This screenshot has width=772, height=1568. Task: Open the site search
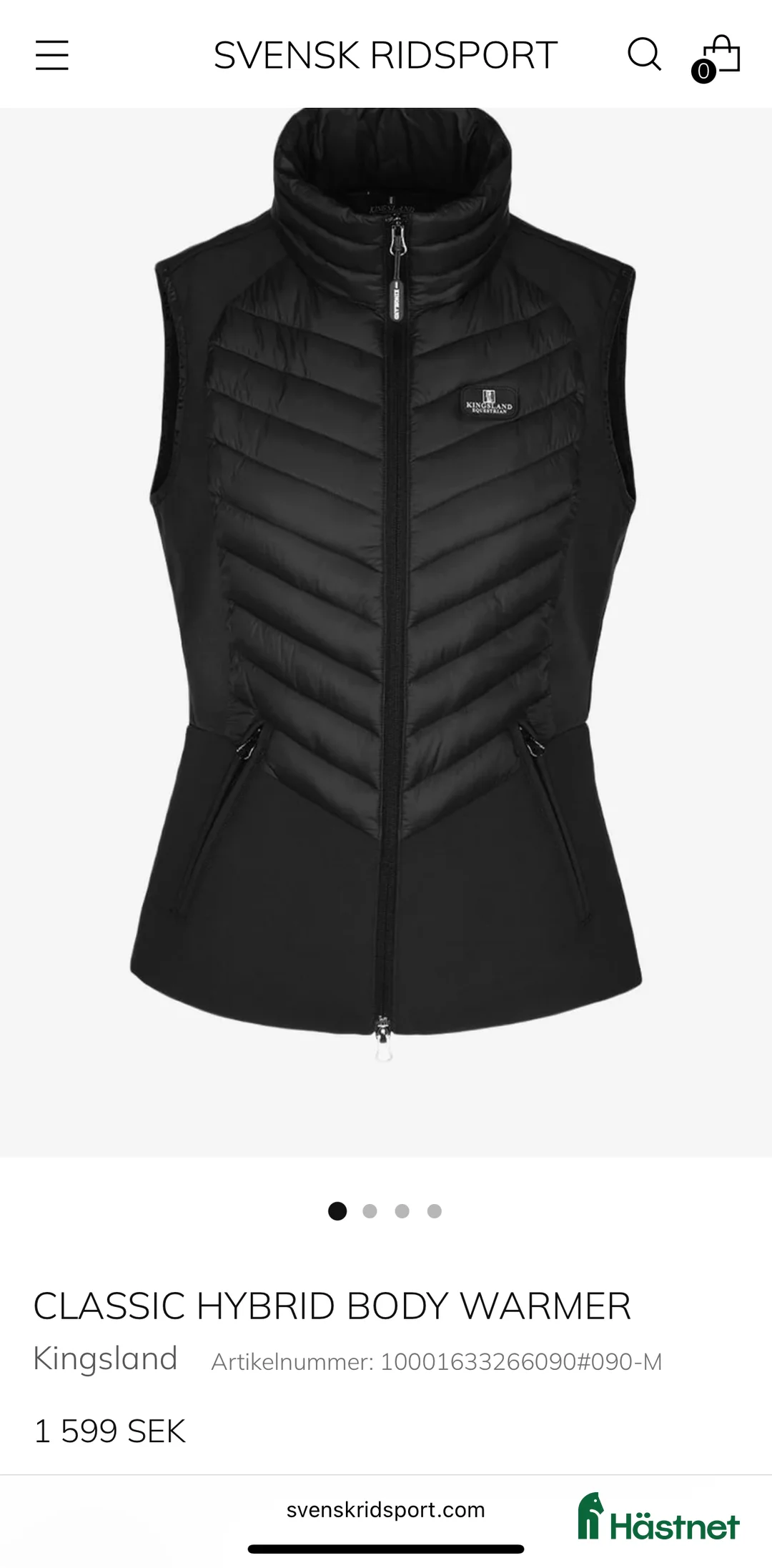coord(644,54)
